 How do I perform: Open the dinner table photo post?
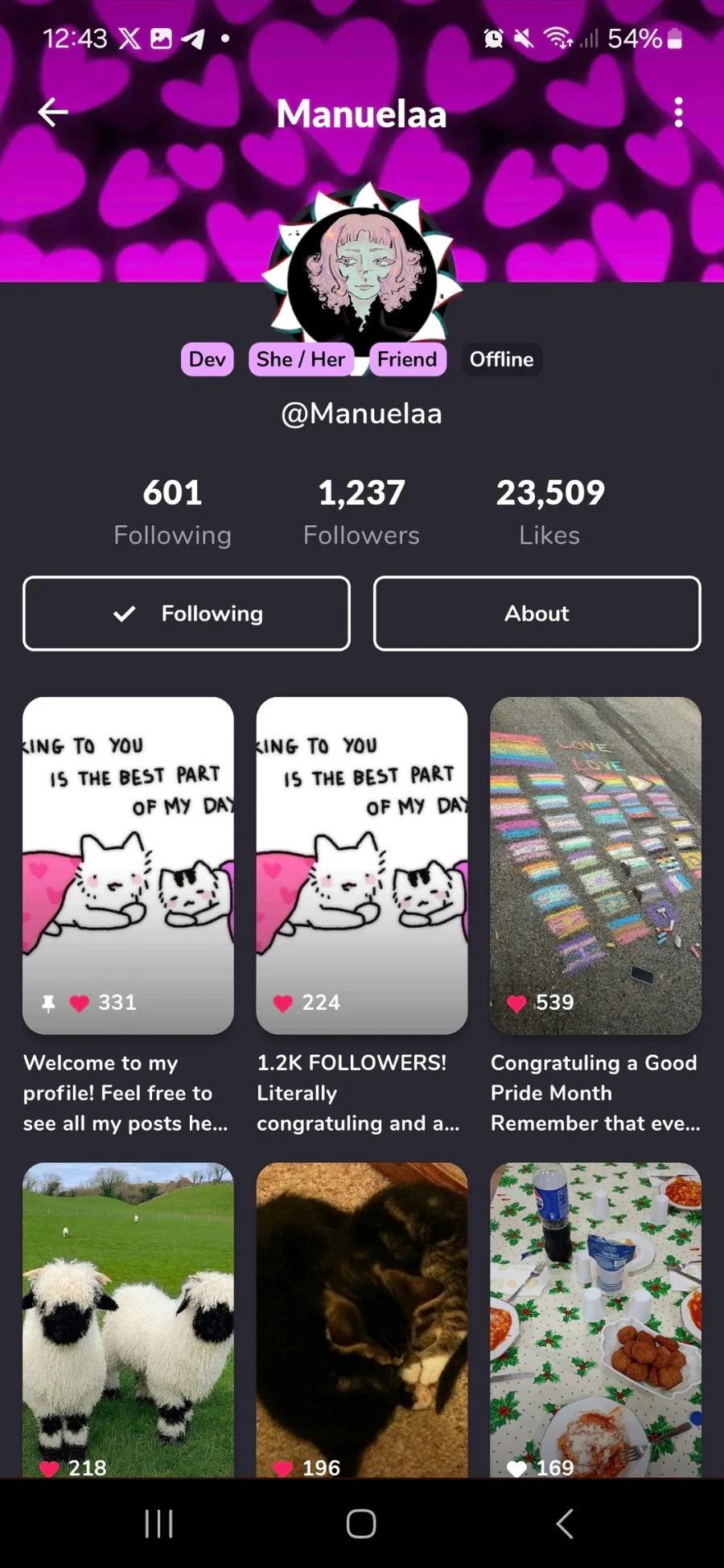[x=595, y=1319]
